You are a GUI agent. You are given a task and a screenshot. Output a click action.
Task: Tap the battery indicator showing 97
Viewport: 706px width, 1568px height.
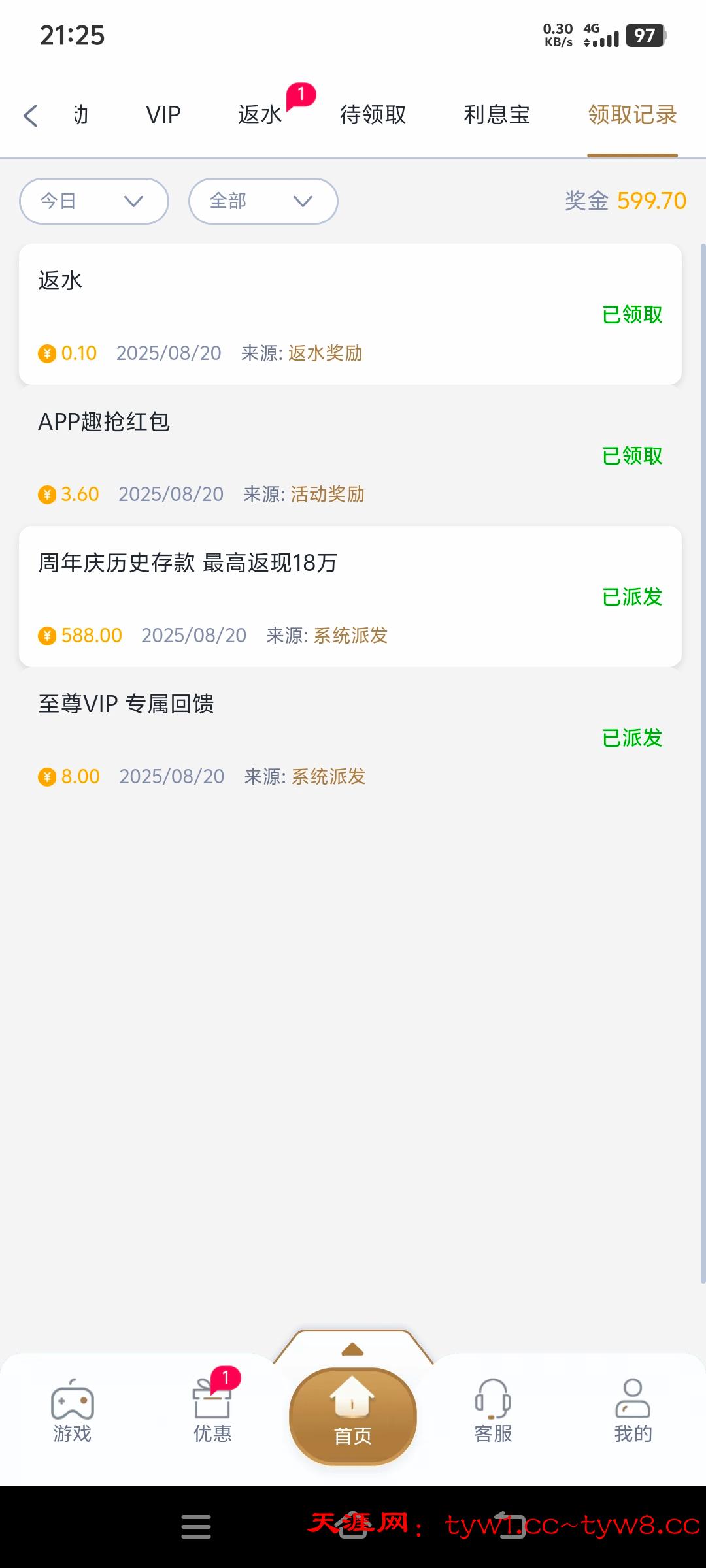click(x=644, y=36)
